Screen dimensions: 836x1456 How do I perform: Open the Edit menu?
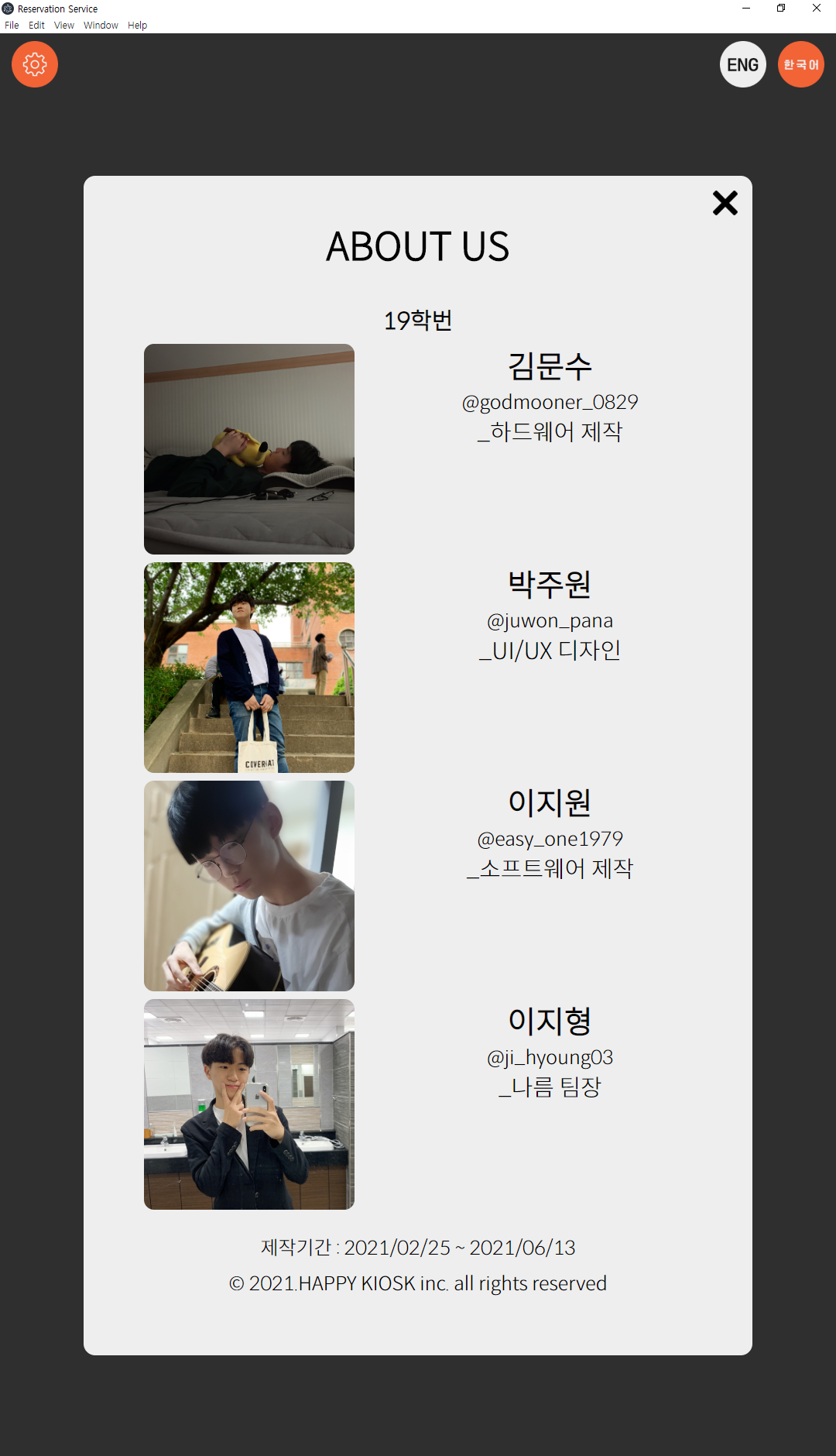tap(36, 26)
